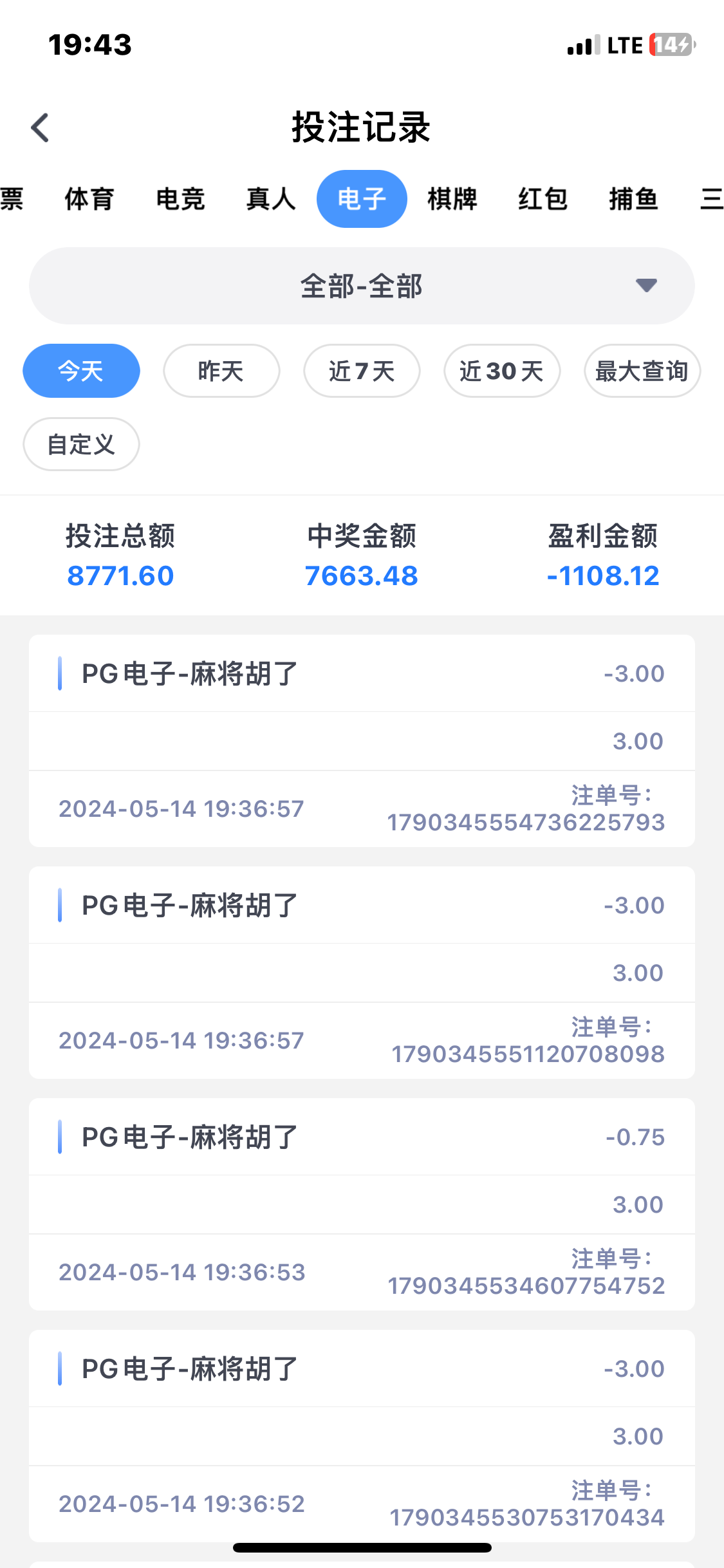Viewport: 724px width, 1568px height.
Task: Go back from 投注记录 page
Action: [41, 127]
